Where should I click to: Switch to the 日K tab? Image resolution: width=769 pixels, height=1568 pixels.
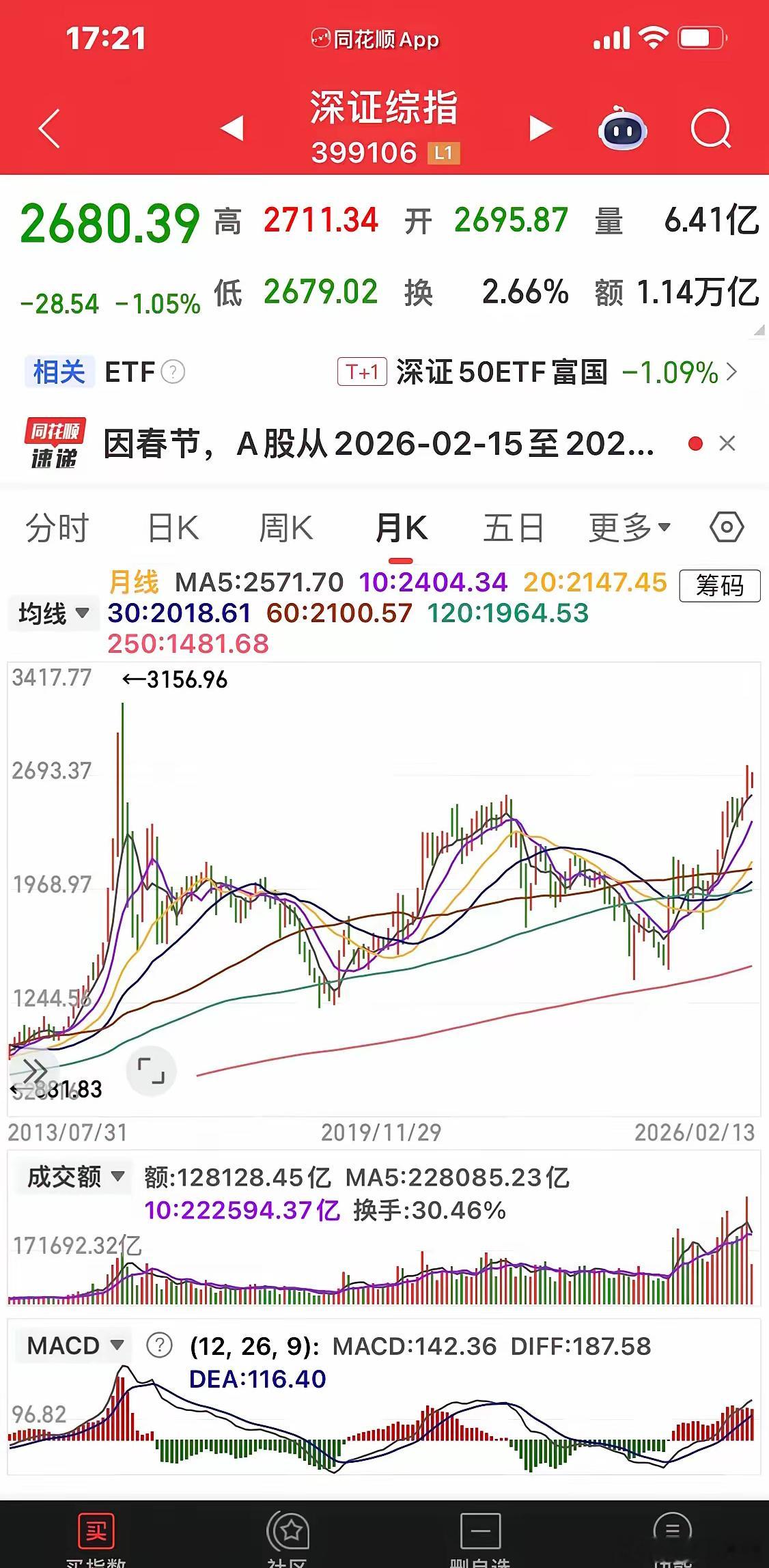173,527
